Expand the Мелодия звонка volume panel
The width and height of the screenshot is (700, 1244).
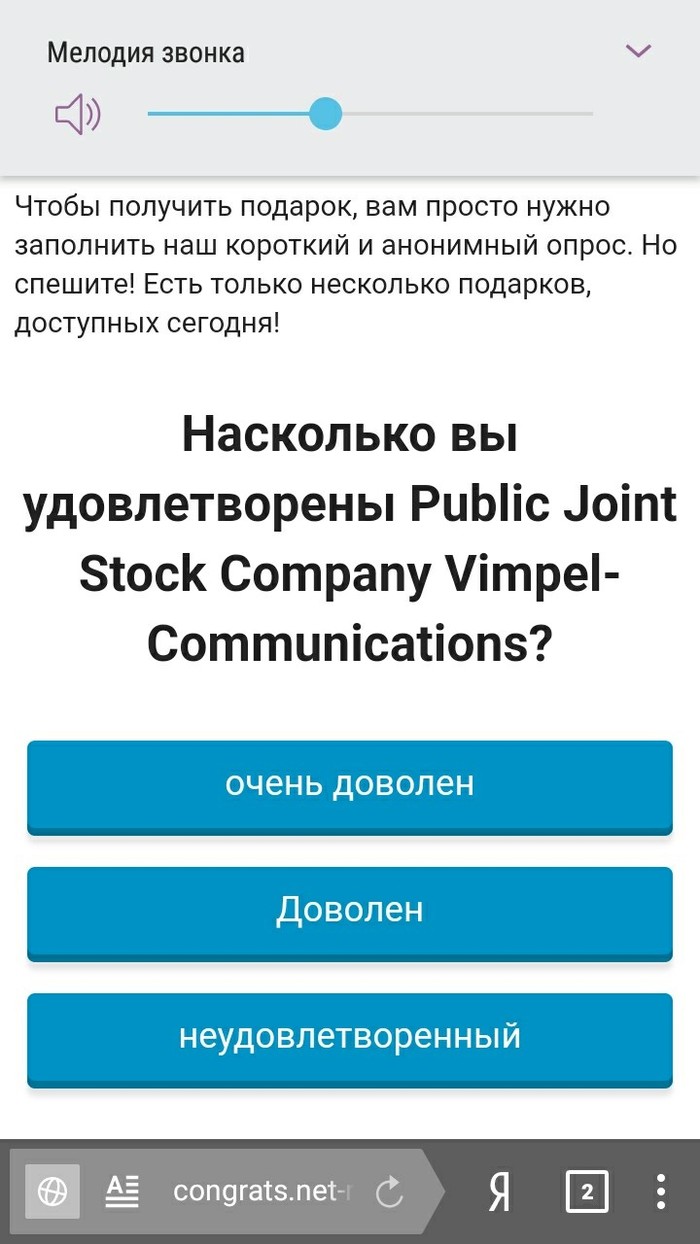[638, 51]
